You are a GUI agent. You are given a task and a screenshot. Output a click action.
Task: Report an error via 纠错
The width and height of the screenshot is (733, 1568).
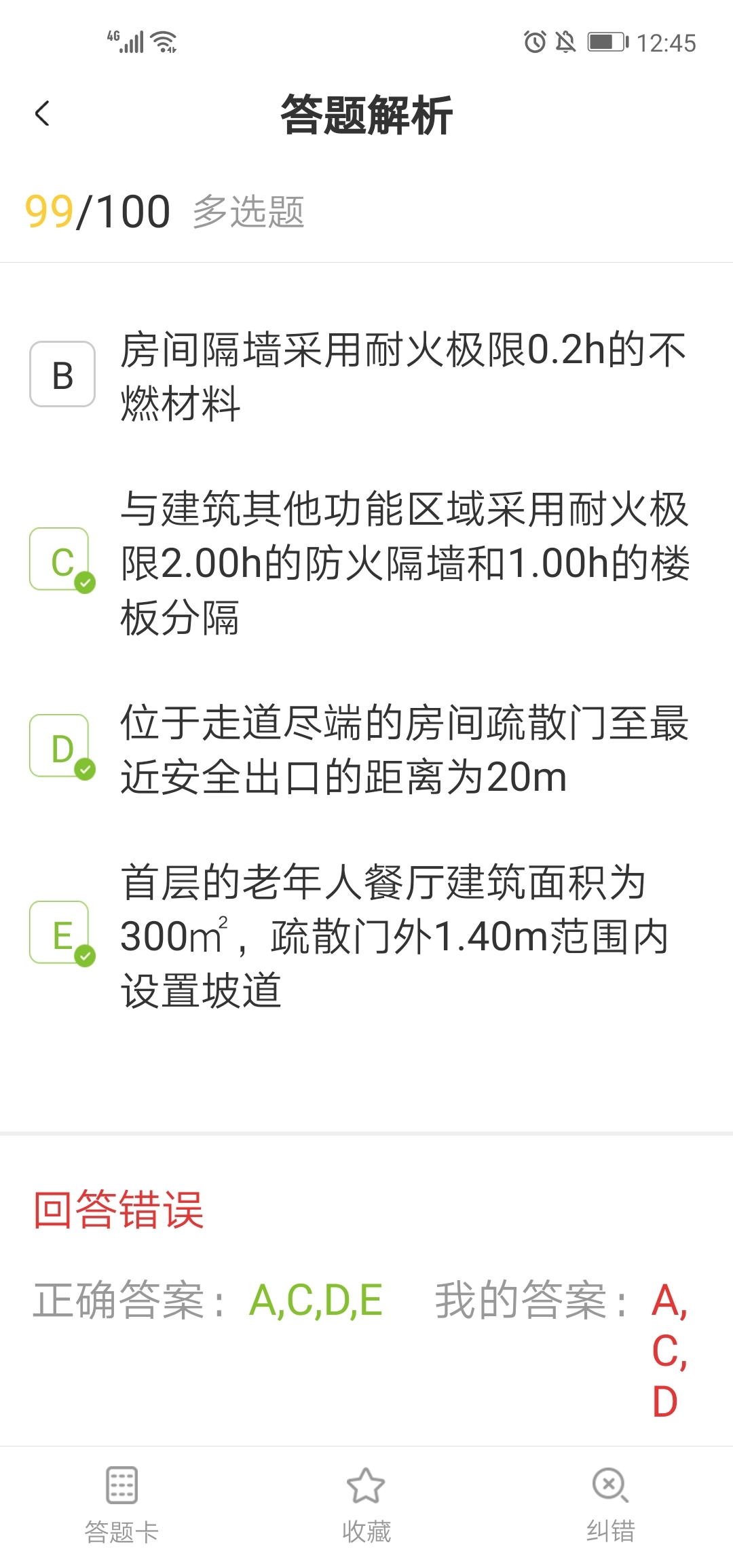click(610, 1503)
